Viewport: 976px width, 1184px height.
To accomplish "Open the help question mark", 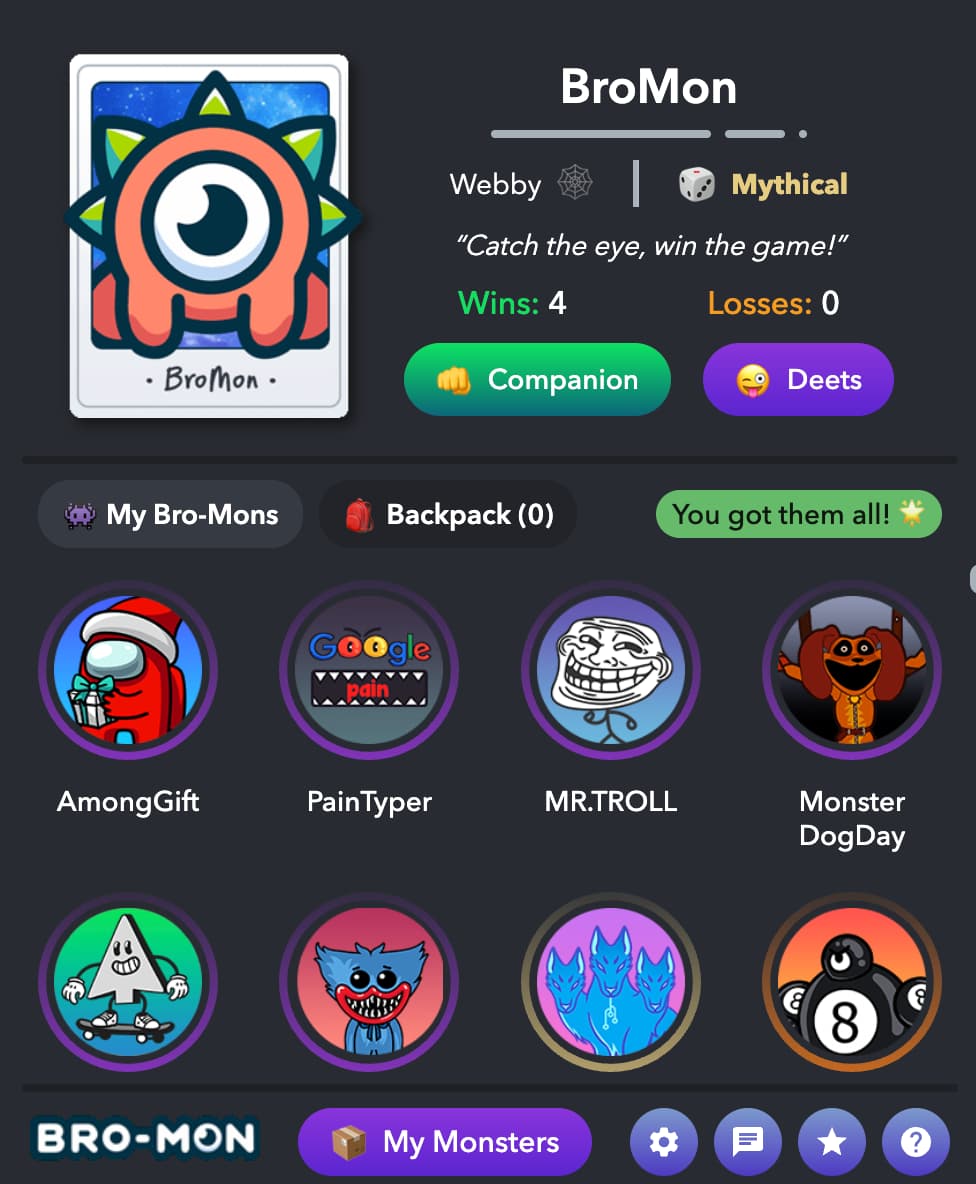I will 916,1142.
